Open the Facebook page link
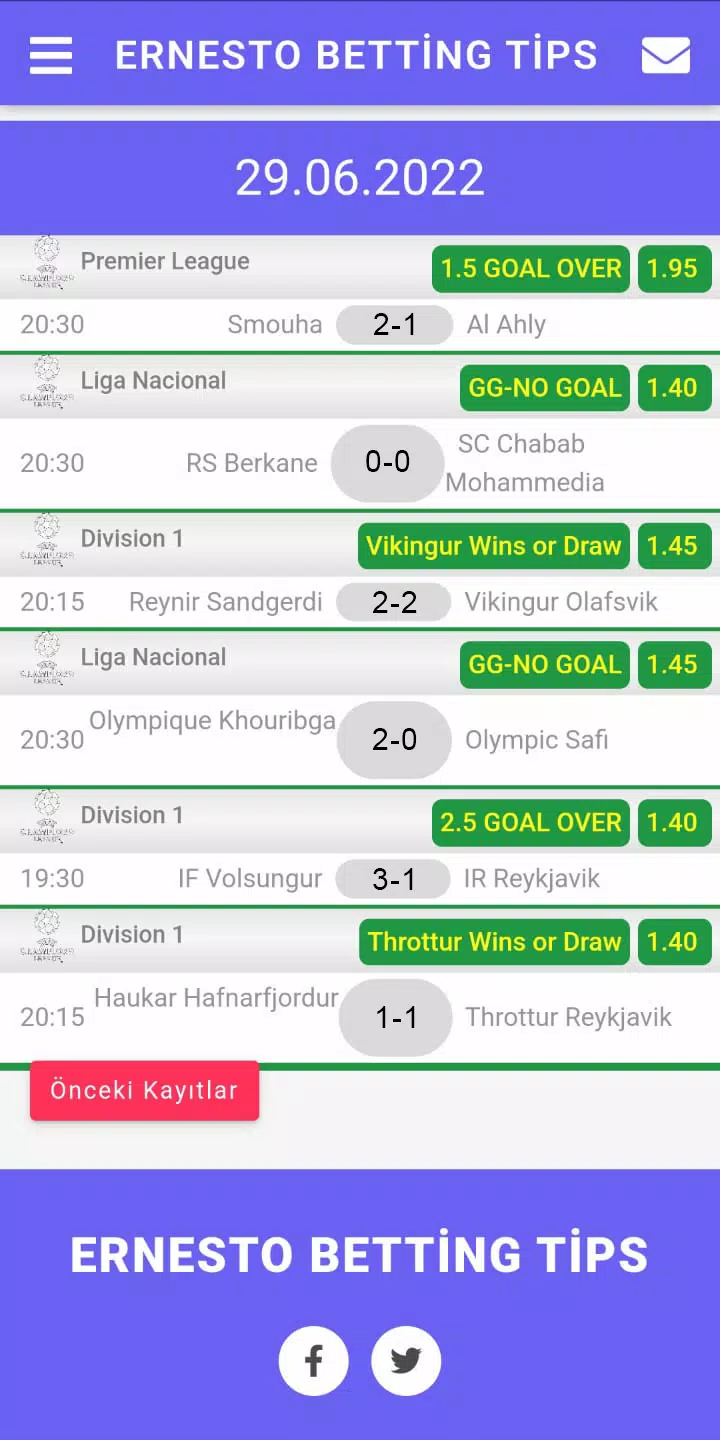Image resolution: width=720 pixels, height=1440 pixels. click(313, 1360)
